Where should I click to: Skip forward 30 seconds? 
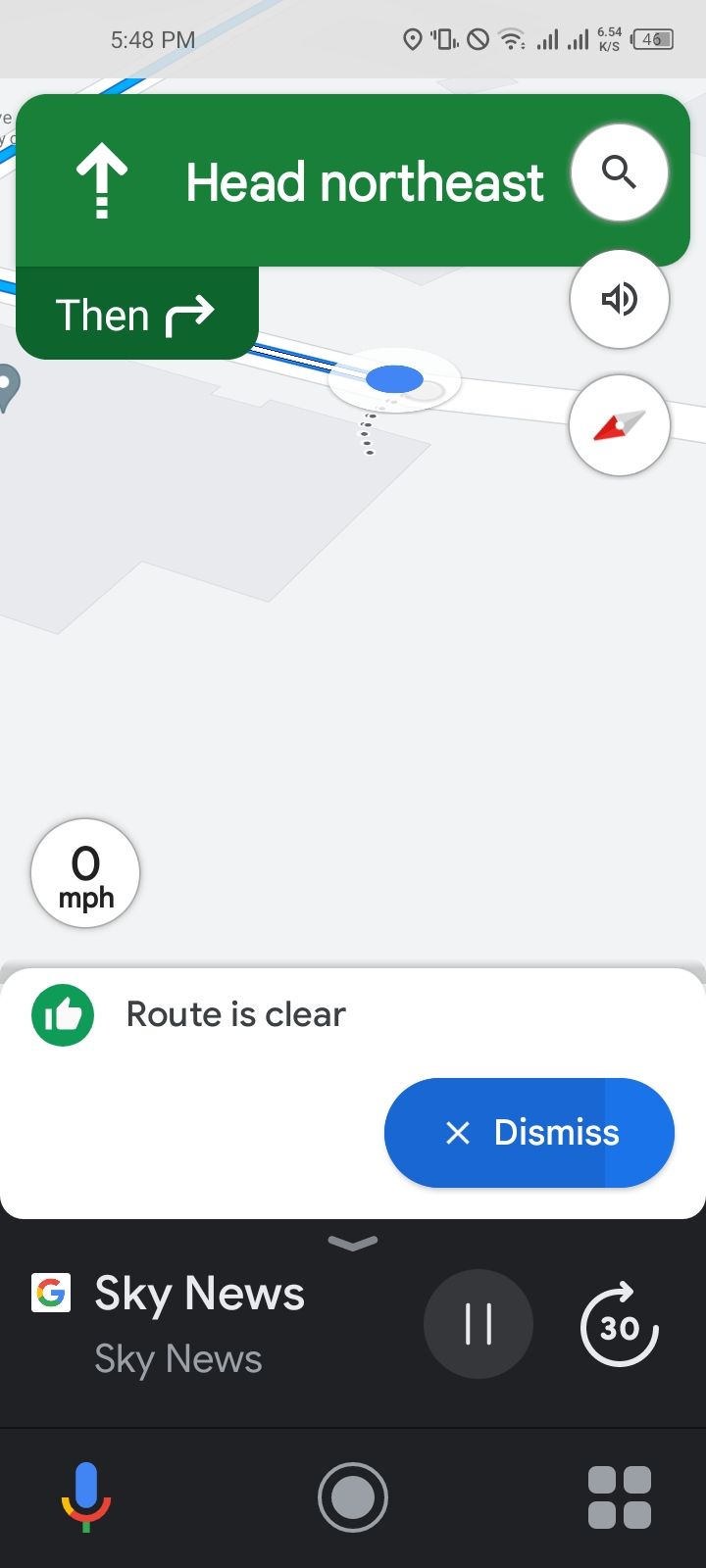pos(619,1326)
